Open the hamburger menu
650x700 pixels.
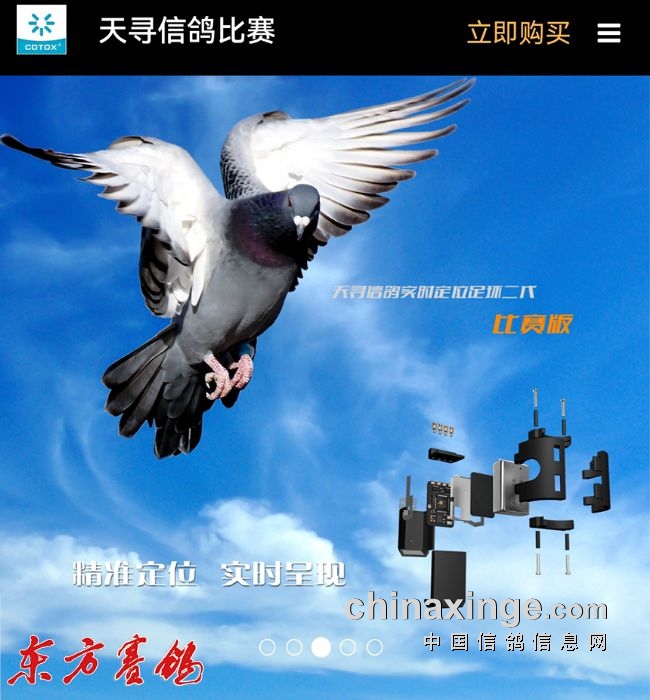tap(609, 33)
